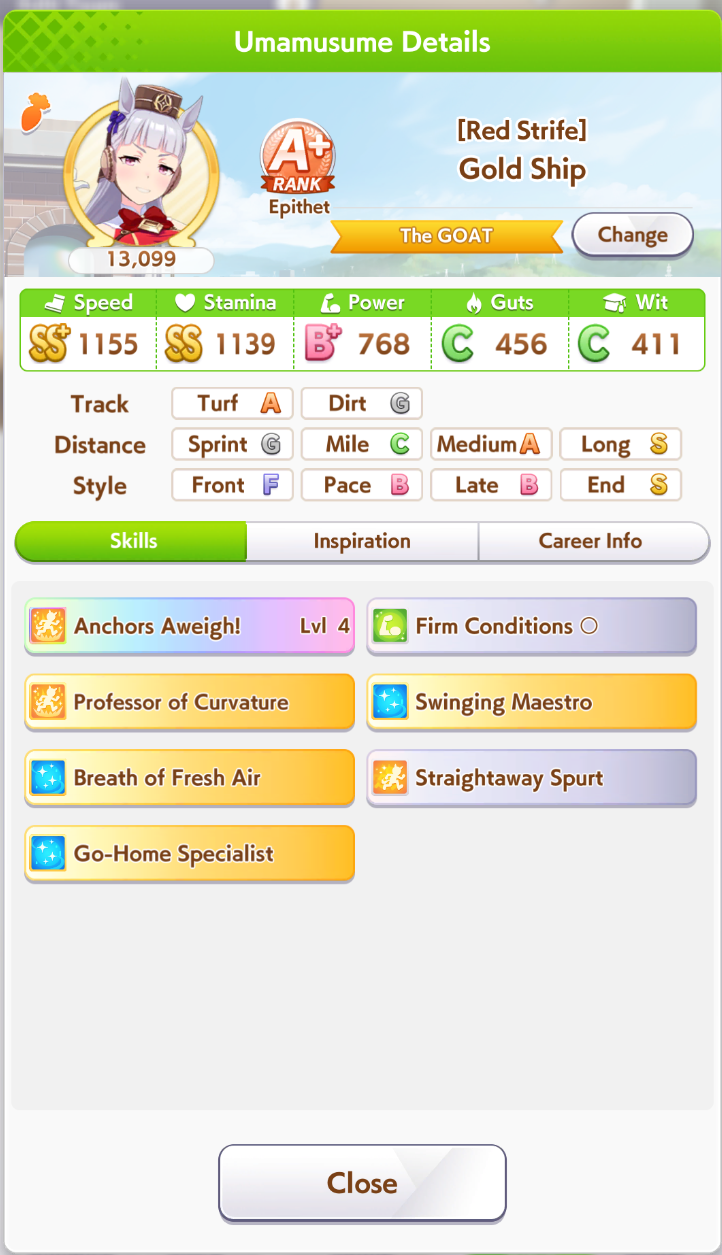Tap the Go-Home Specialist skill

189,855
